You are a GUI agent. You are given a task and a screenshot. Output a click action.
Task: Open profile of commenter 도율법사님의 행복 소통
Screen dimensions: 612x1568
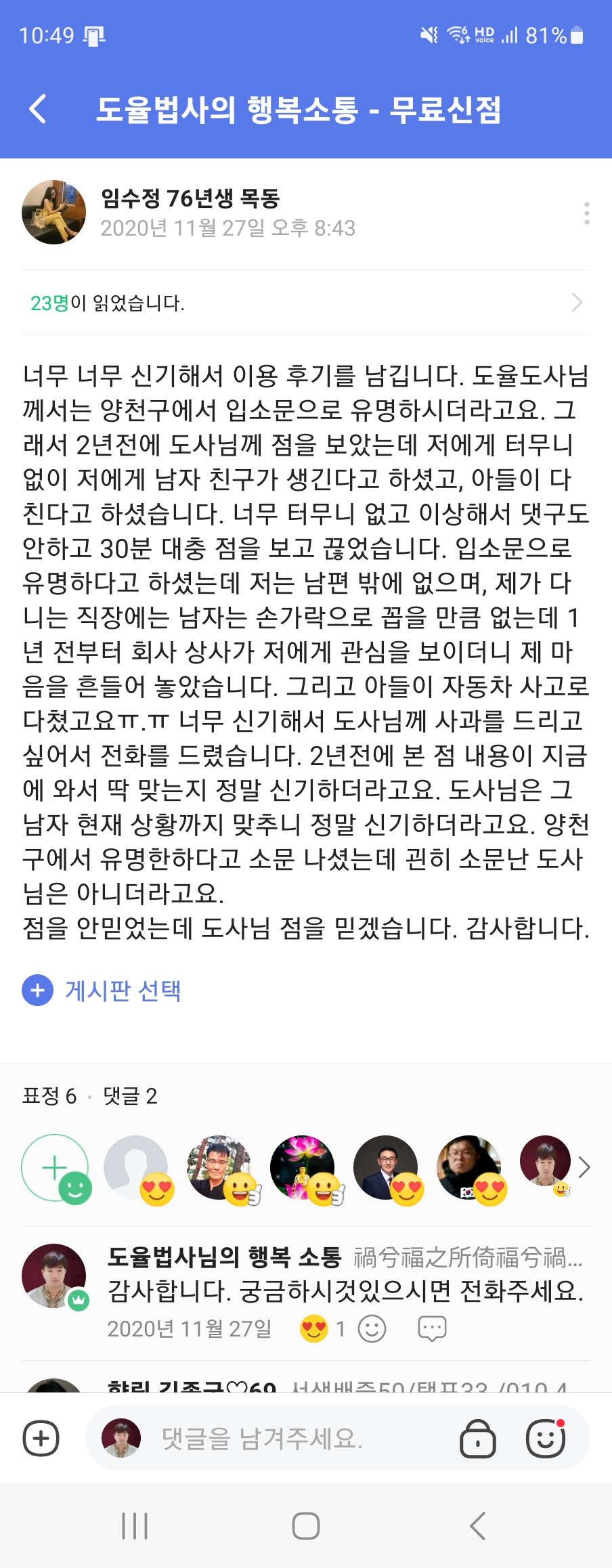click(54, 1276)
